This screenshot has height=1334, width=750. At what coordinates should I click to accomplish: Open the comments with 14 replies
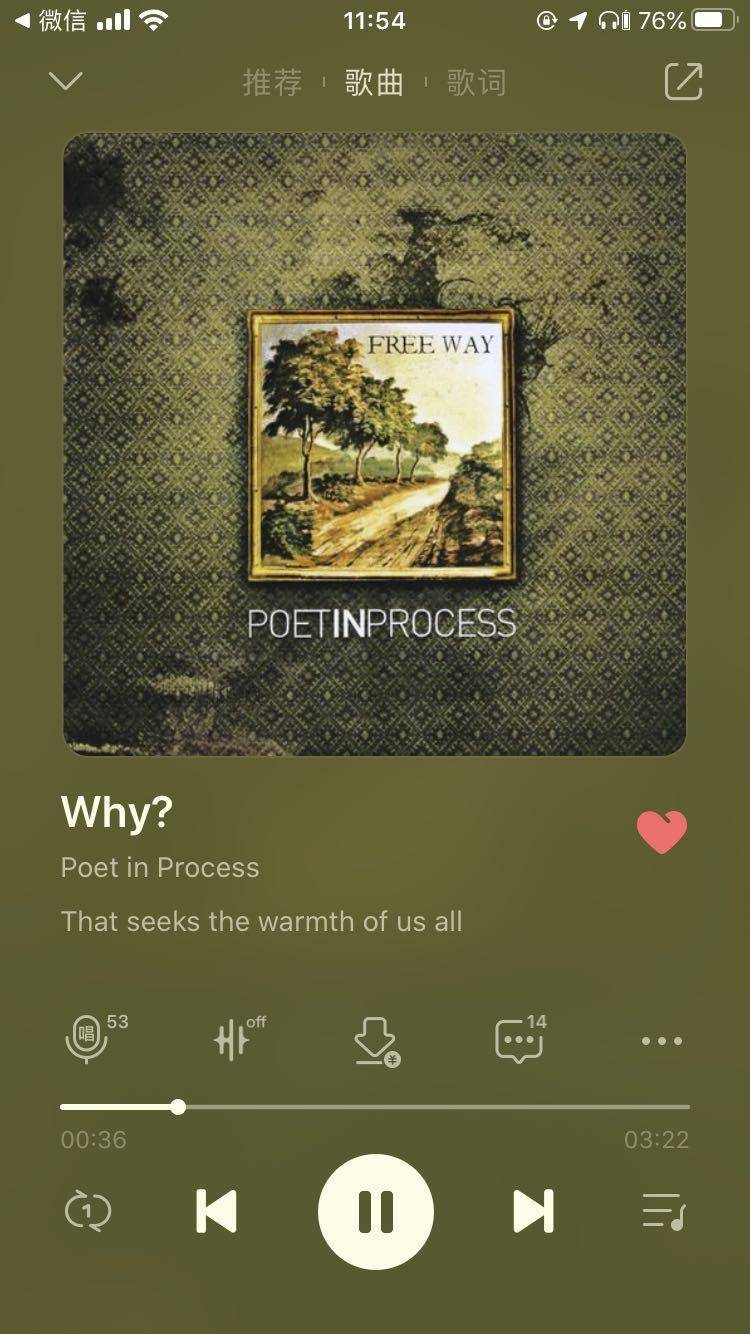pos(520,1040)
